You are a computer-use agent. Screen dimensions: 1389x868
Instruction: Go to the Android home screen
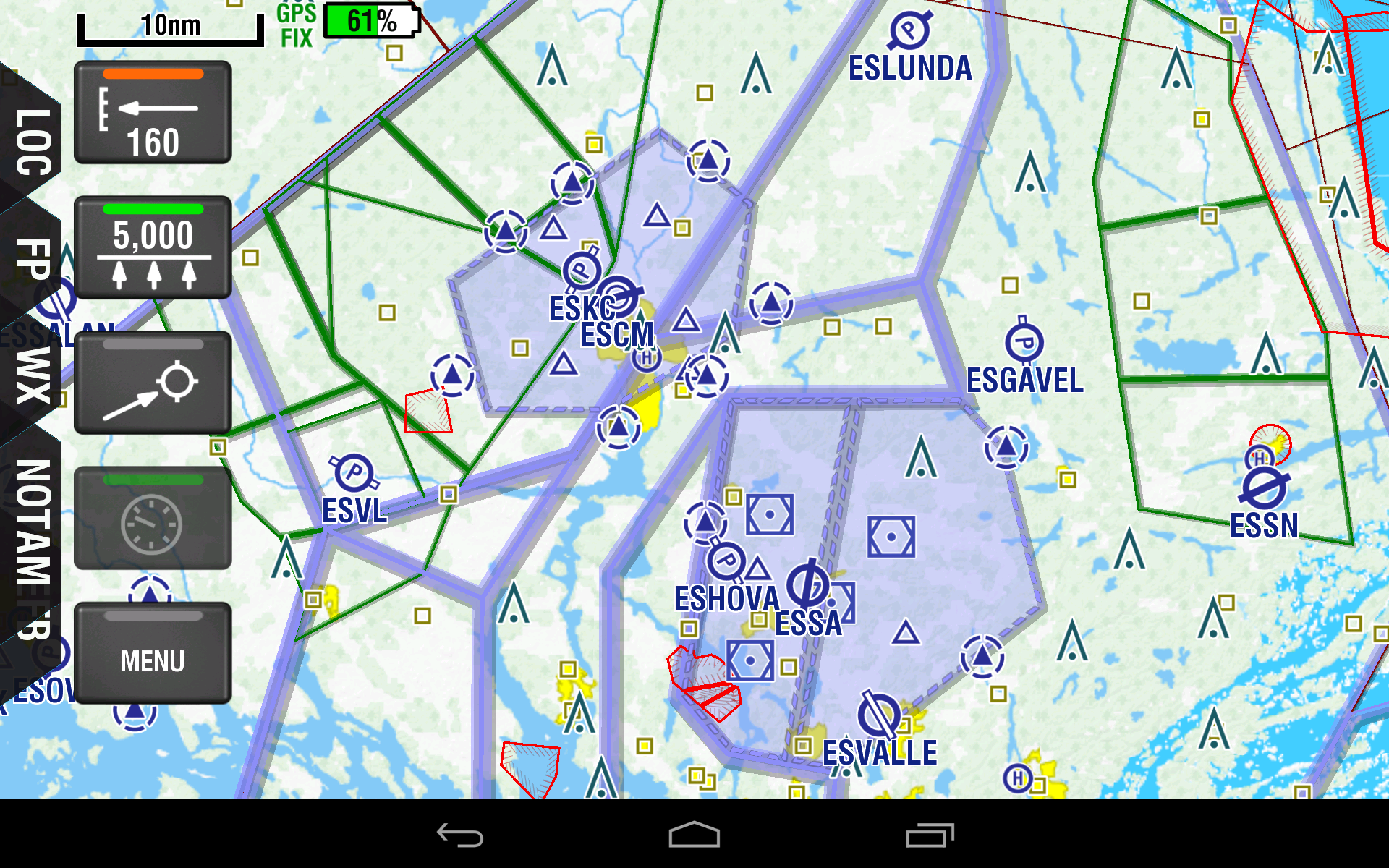click(694, 835)
